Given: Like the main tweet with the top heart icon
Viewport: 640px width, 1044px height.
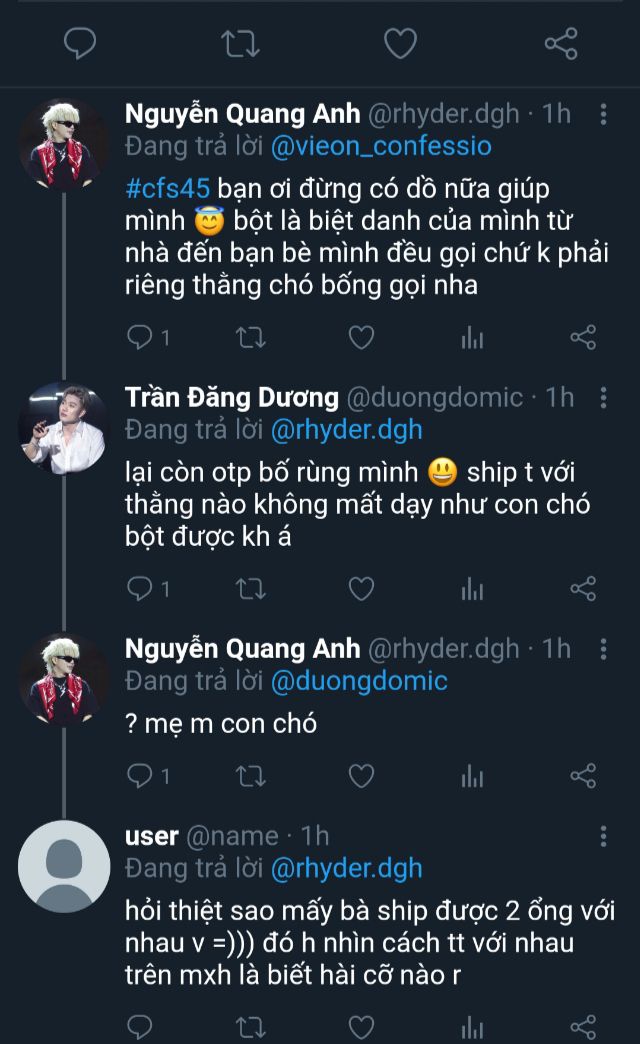Looking at the screenshot, I should pyautogui.click(x=400, y=43).
